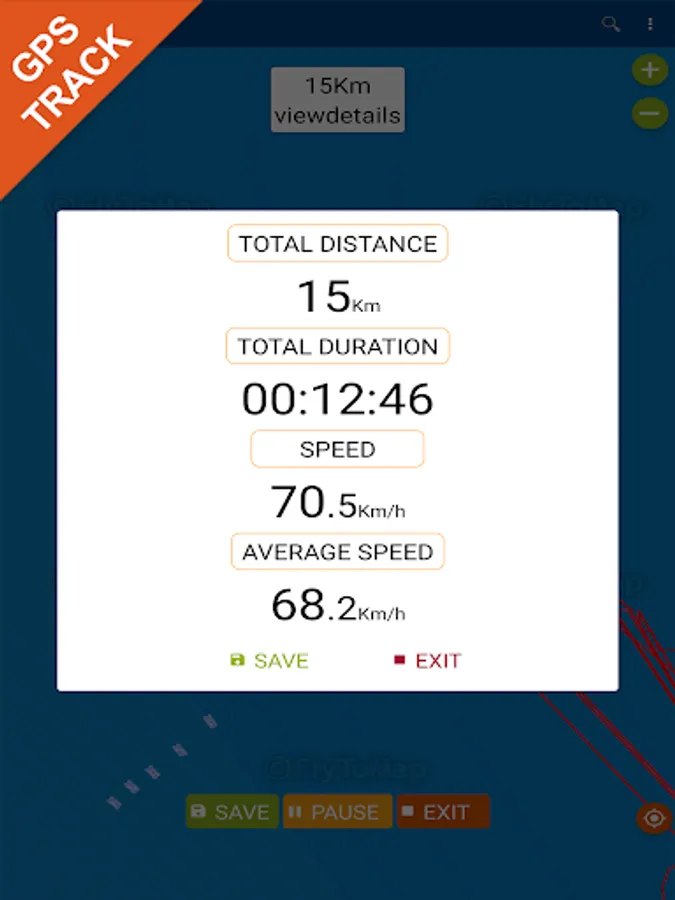Tap the 15Km viewdetails button
The image size is (675, 900).
[338, 100]
